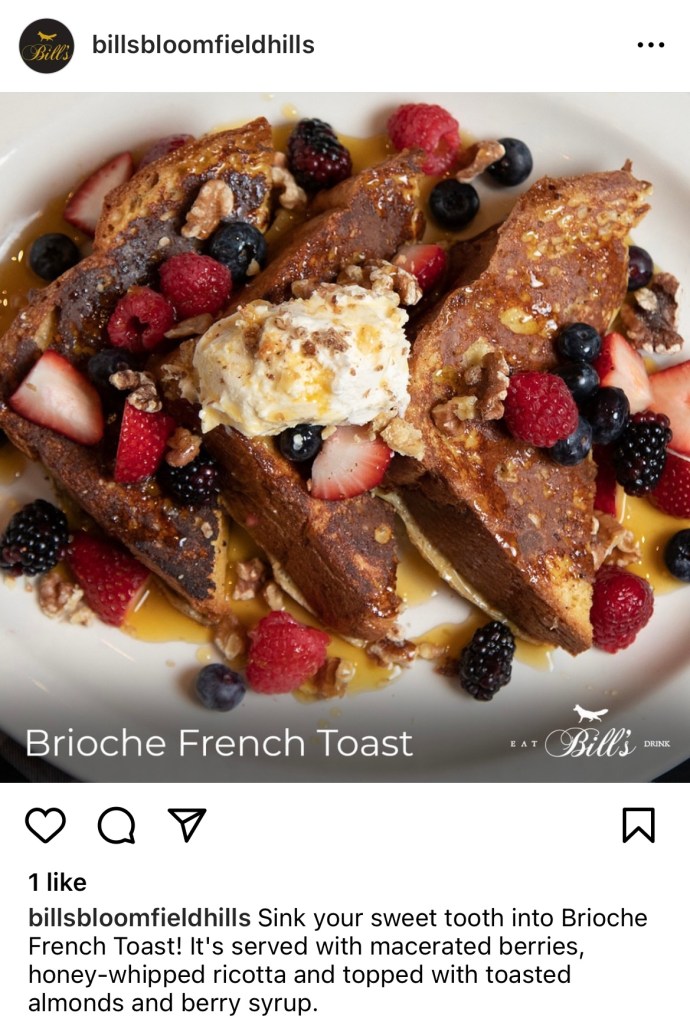The width and height of the screenshot is (690, 1023).
Task: Open the Brioche French Toast photo
Action: pyautogui.click(x=345, y=420)
